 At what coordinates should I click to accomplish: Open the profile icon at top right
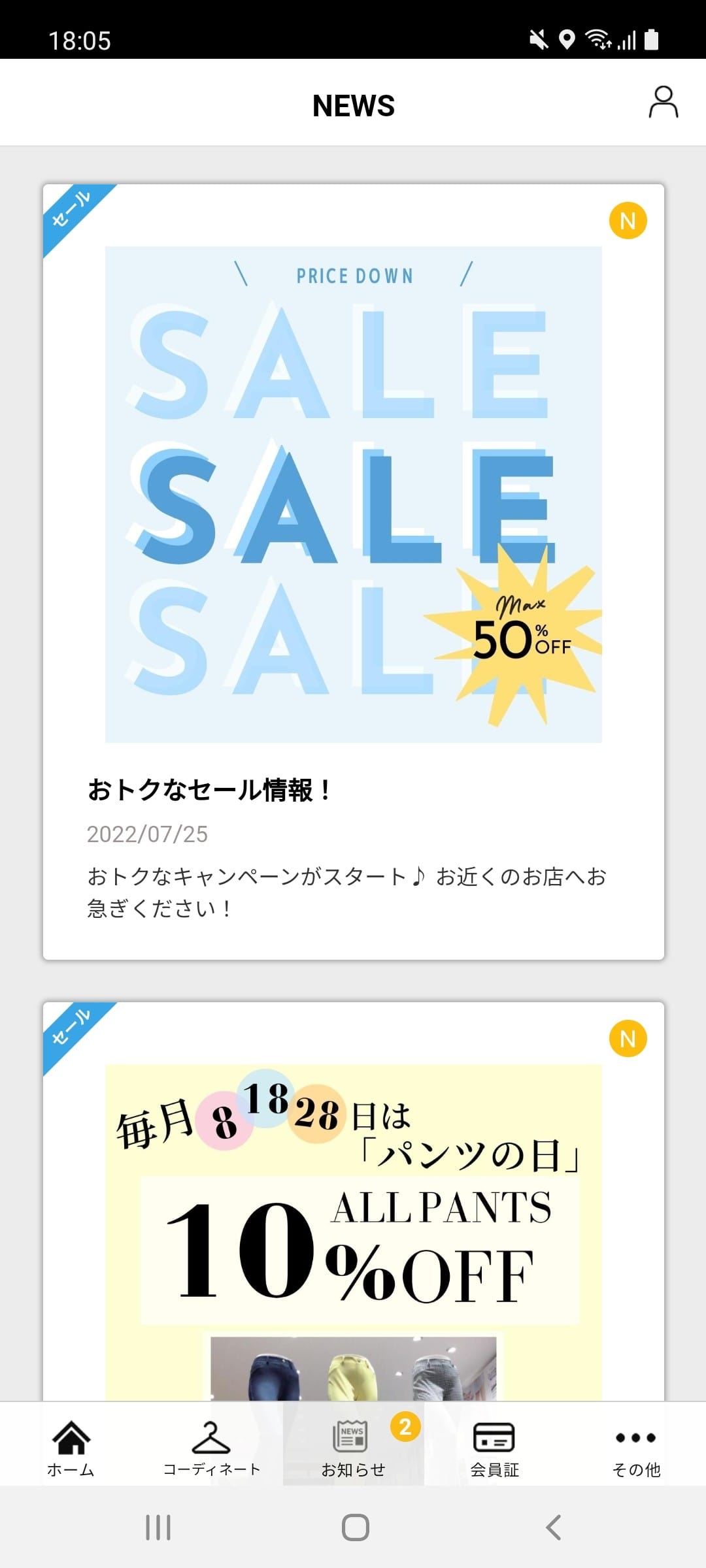[x=664, y=102]
